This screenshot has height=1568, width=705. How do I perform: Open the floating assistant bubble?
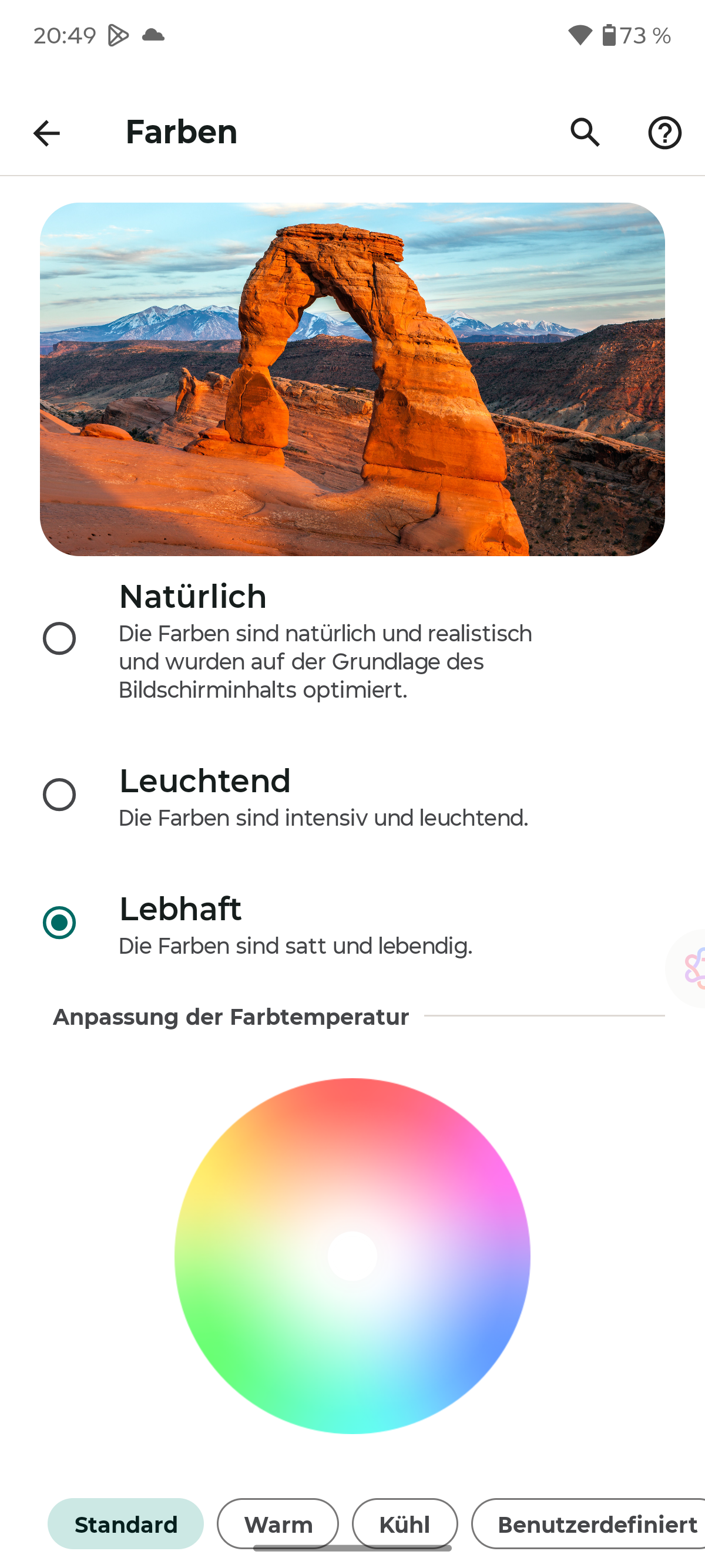tap(691, 968)
